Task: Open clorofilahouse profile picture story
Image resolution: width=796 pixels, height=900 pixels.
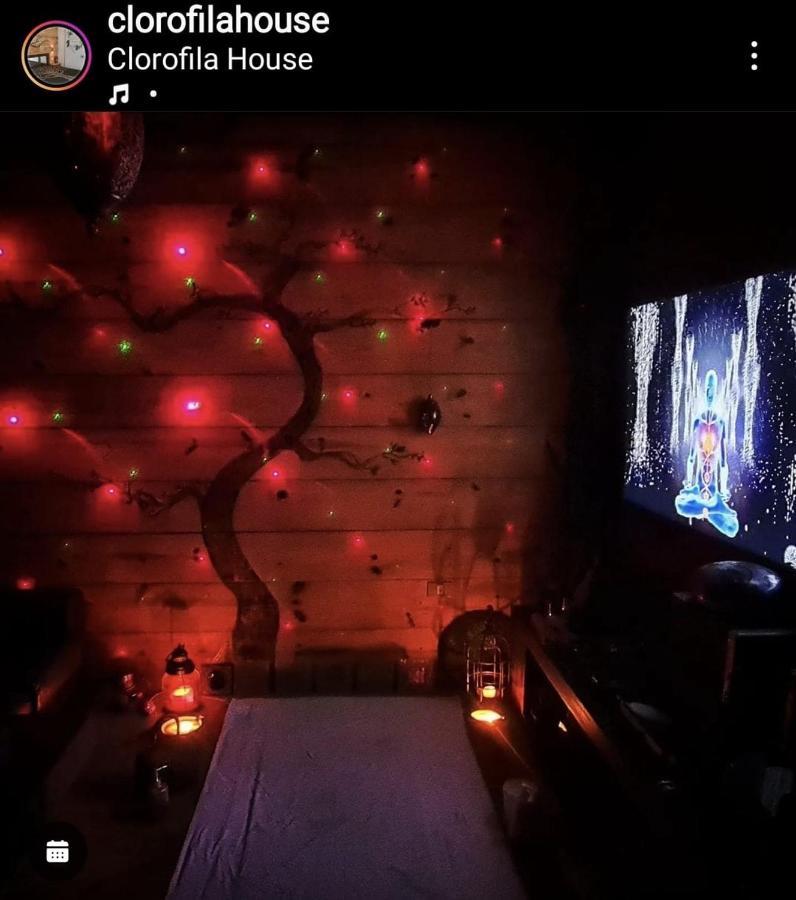Action: coord(56,56)
